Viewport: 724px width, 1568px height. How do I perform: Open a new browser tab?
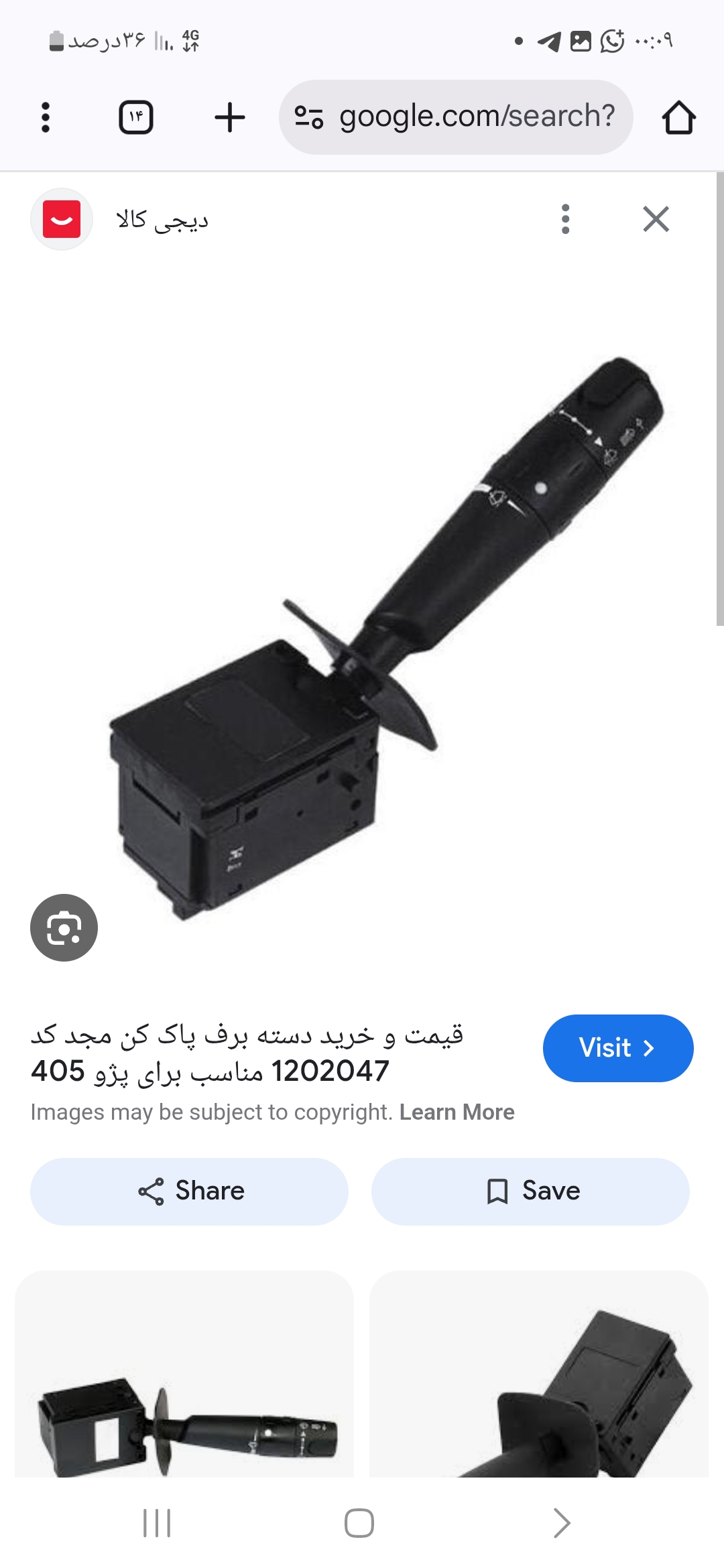[229, 116]
